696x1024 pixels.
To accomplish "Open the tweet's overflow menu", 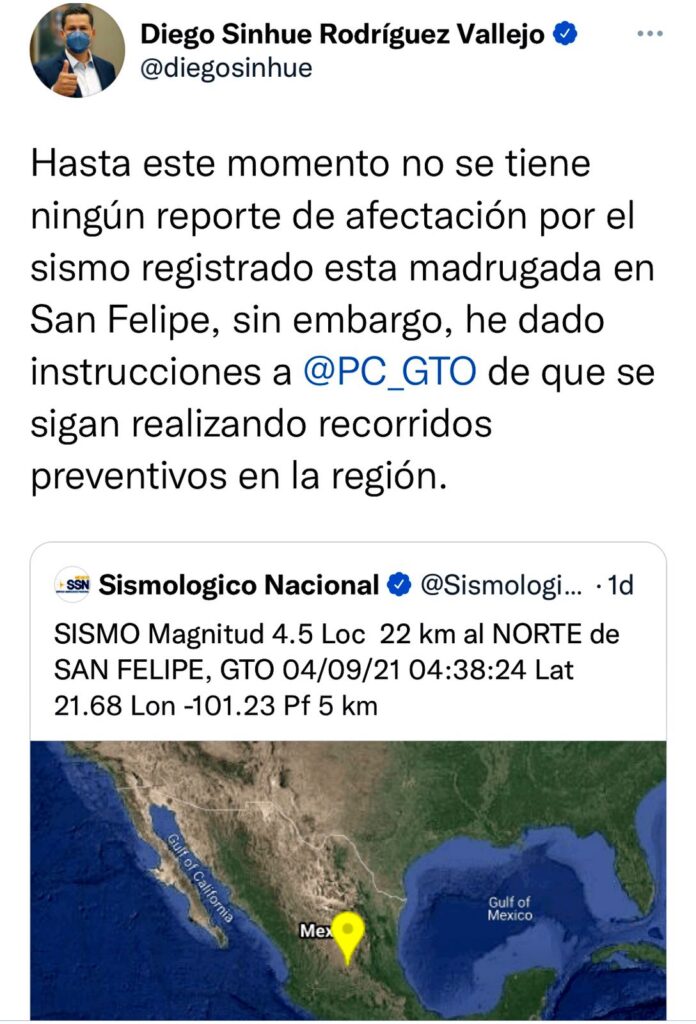I will tap(650, 33).
